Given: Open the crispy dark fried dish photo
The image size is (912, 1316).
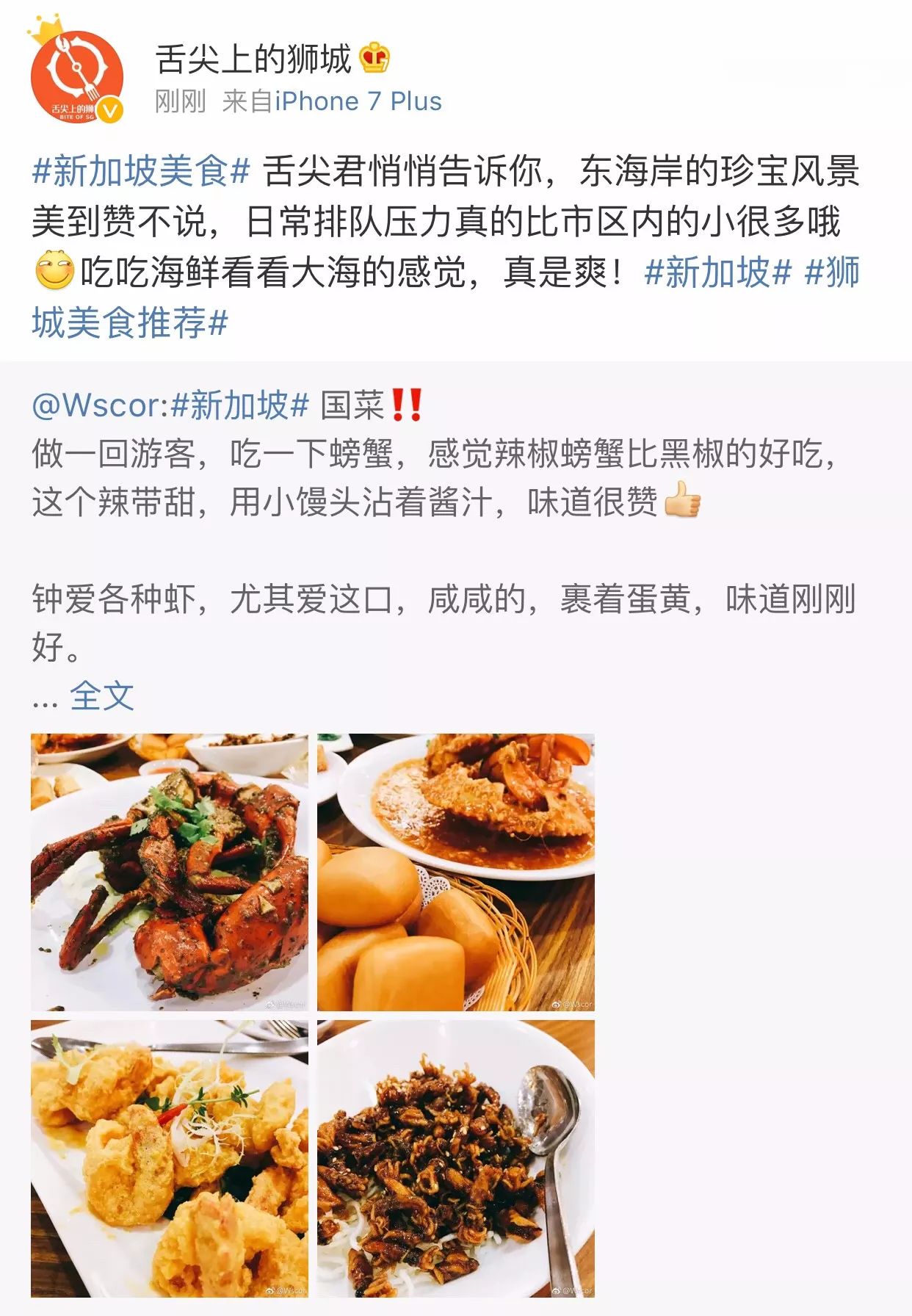Looking at the screenshot, I should pyautogui.click(x=455, y=1158).
